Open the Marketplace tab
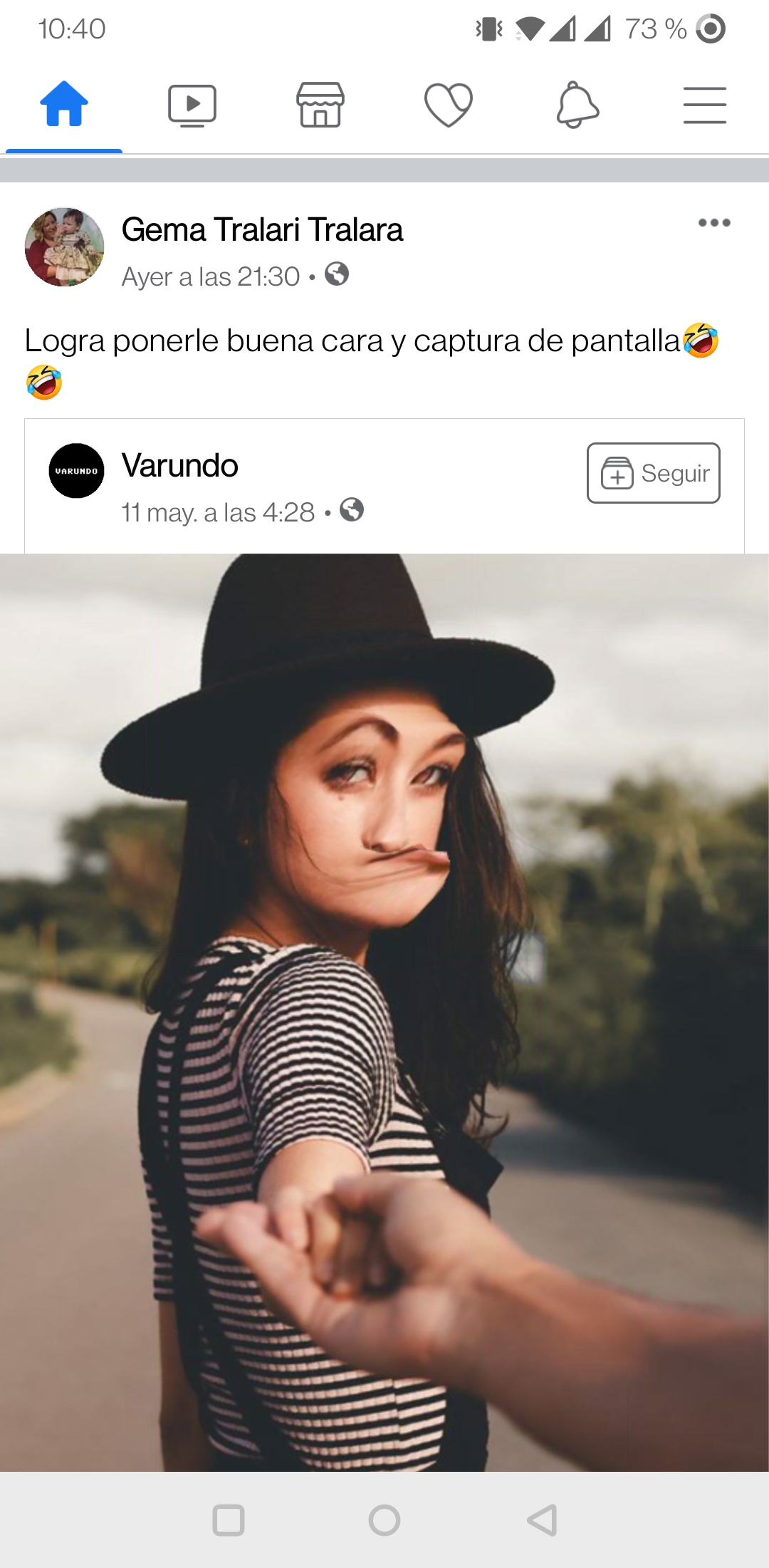Image resolution: width=769 pixels, height=1568 pixels. click(320, 105)
